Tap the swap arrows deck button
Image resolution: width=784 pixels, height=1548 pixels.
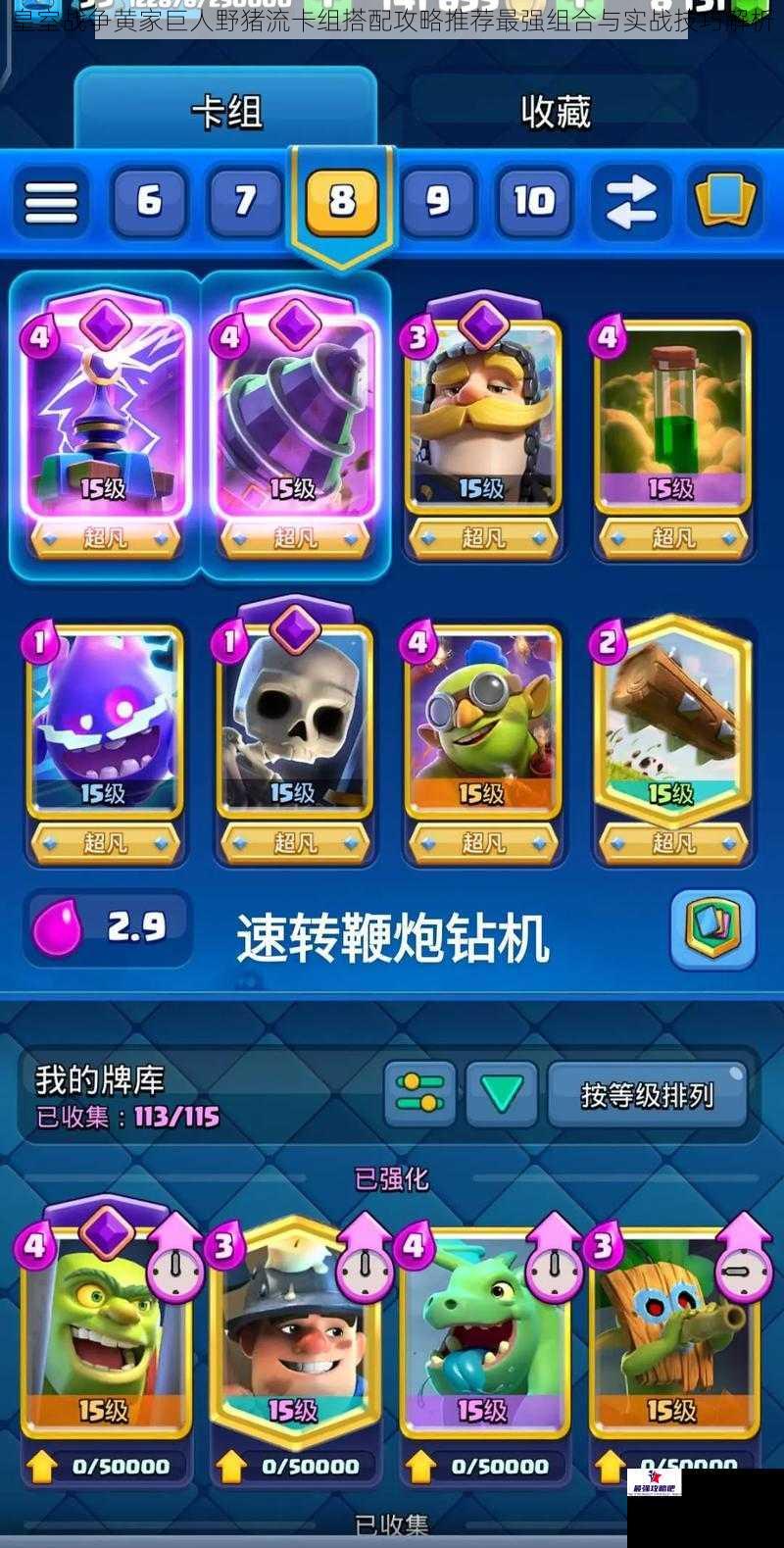click(x=630, y=202)
